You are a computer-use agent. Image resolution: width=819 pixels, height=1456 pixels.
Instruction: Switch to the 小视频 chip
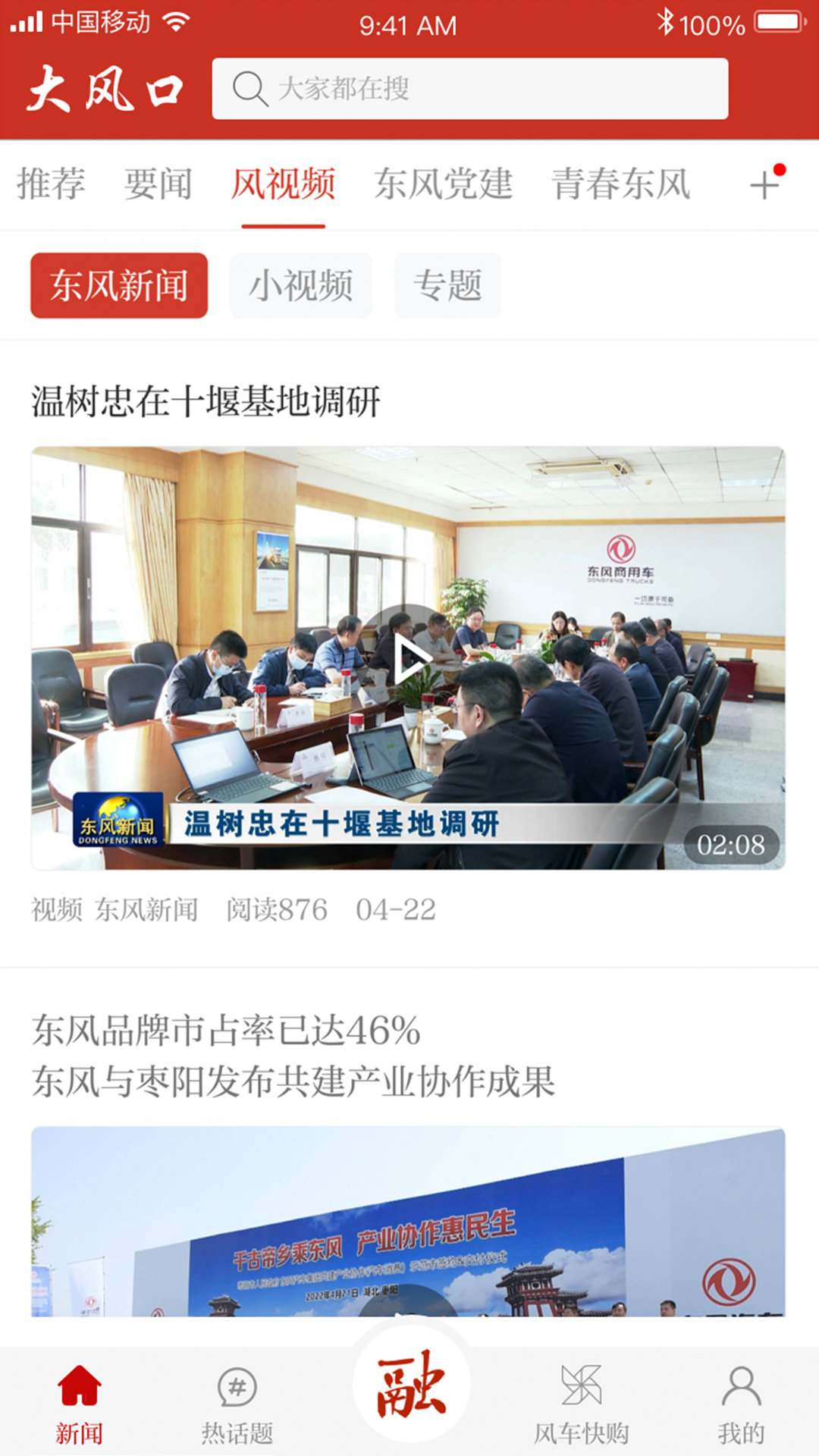pos(301,286)
